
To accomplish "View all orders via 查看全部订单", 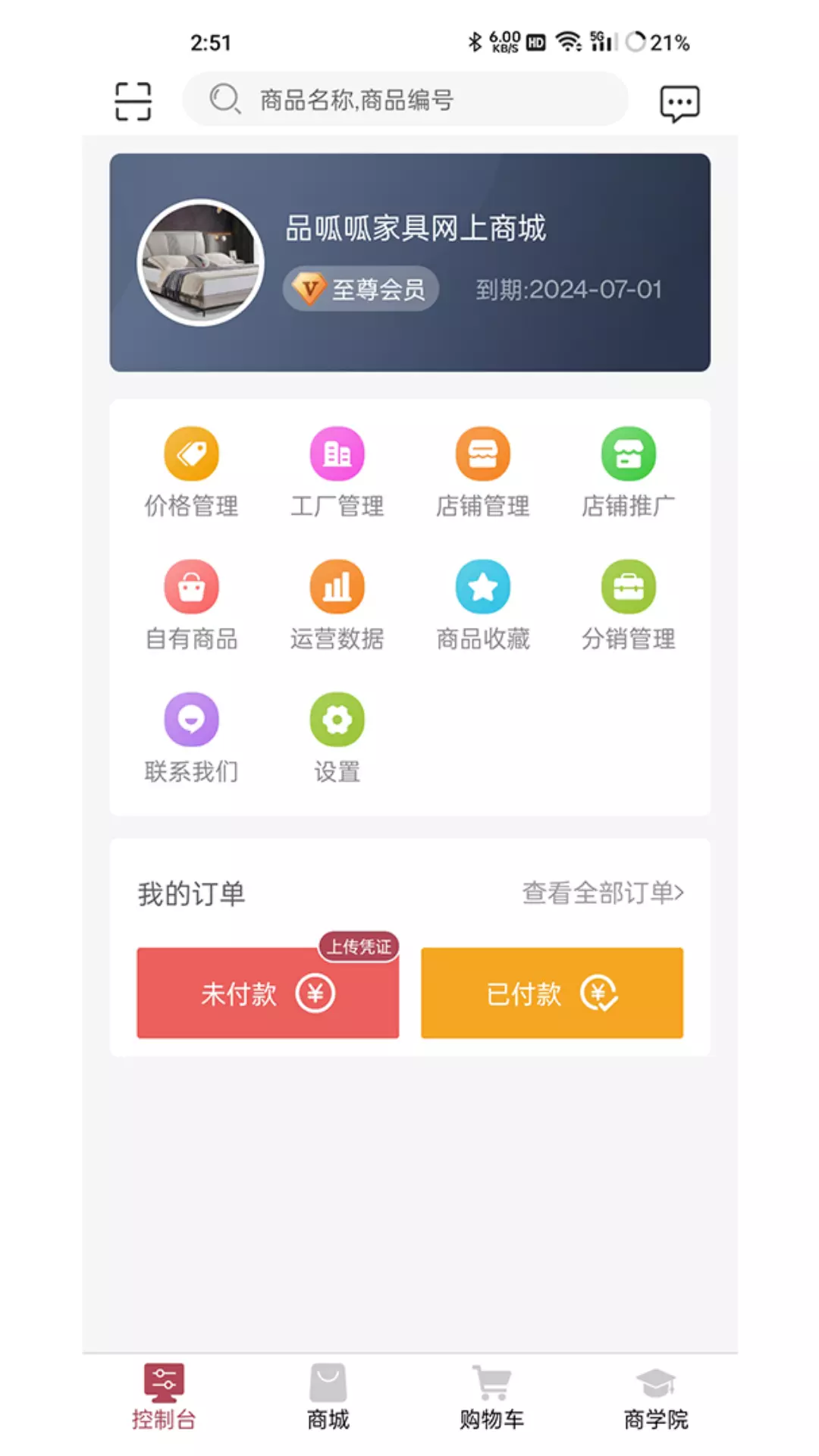I will [603, 893].
